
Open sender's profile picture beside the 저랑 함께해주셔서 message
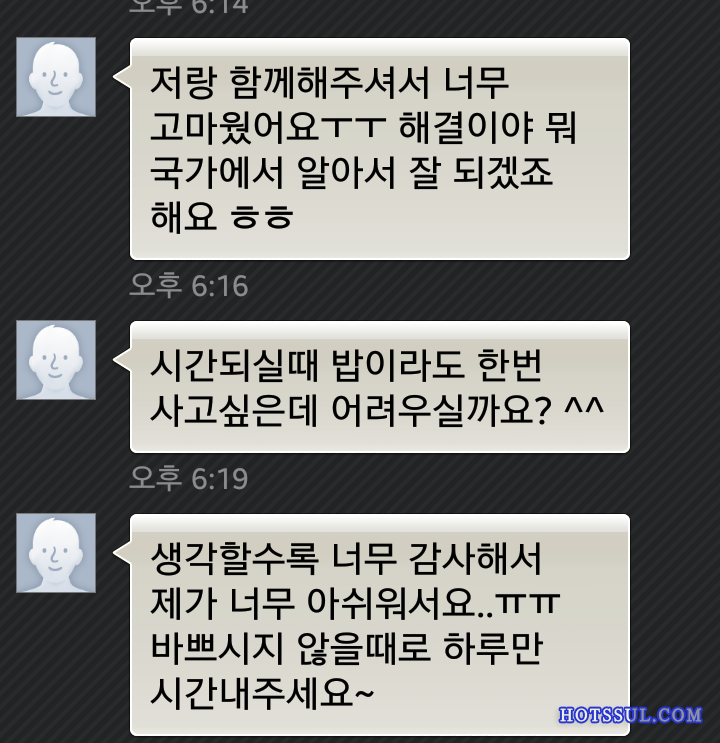pos(56,77)
